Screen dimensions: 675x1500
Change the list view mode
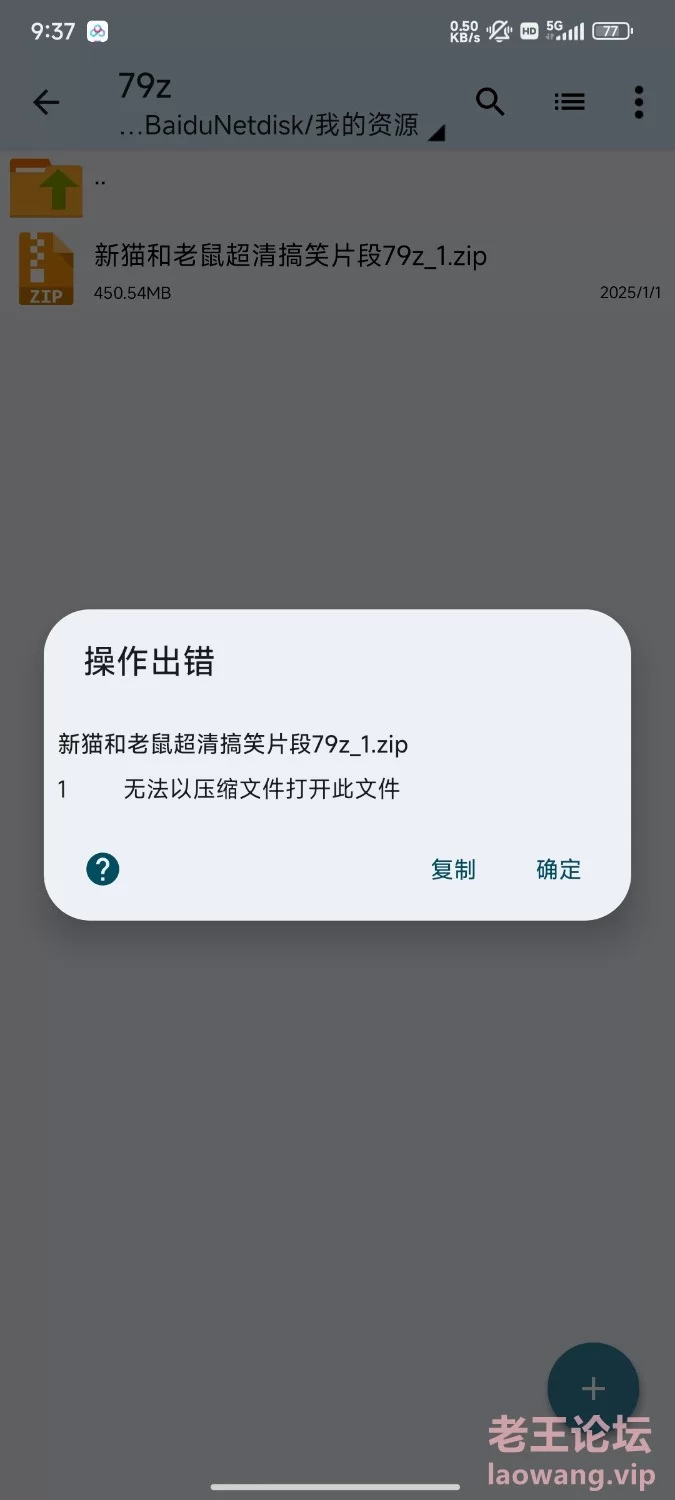click(x=569, y=102)
